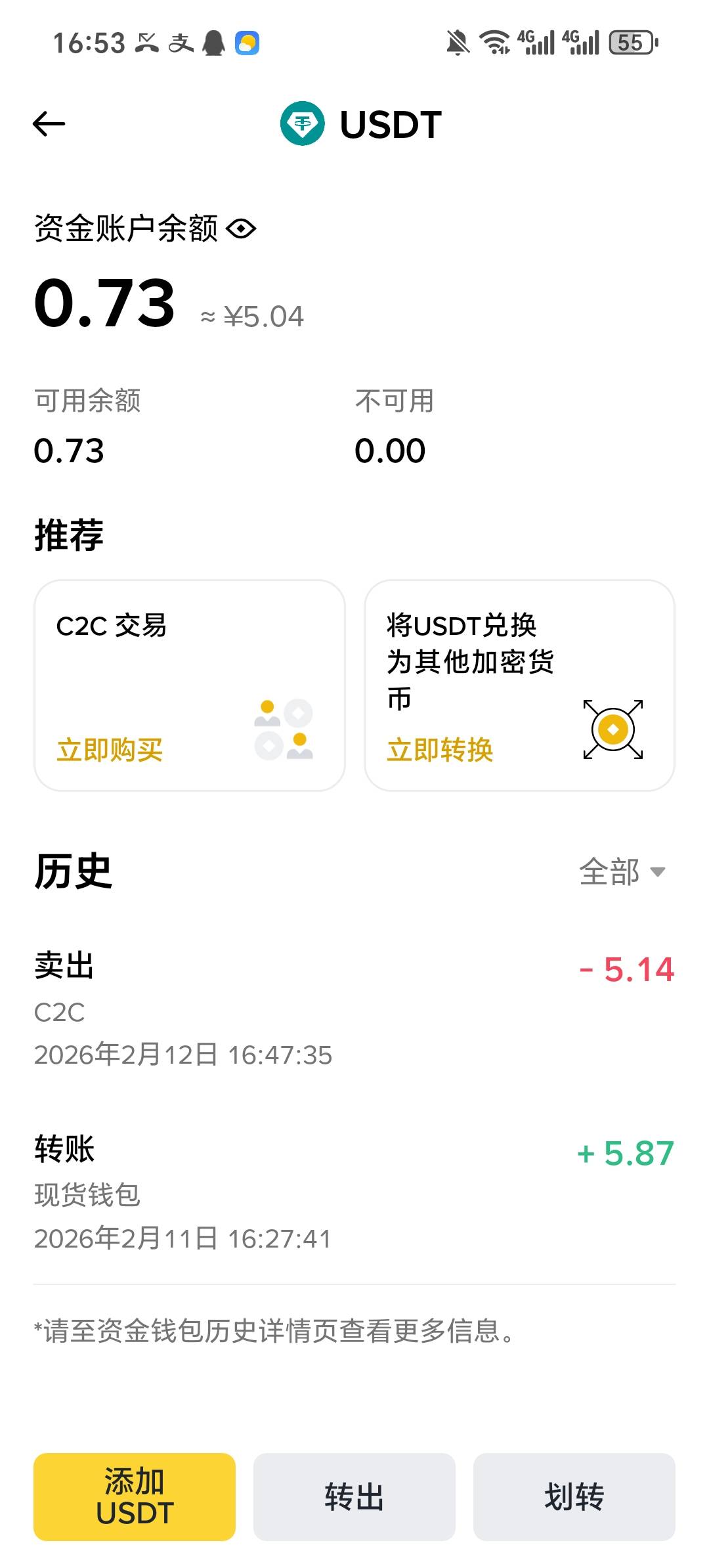
Task: Open the 转账 现货钱包 history entry
Action: 354,1192
